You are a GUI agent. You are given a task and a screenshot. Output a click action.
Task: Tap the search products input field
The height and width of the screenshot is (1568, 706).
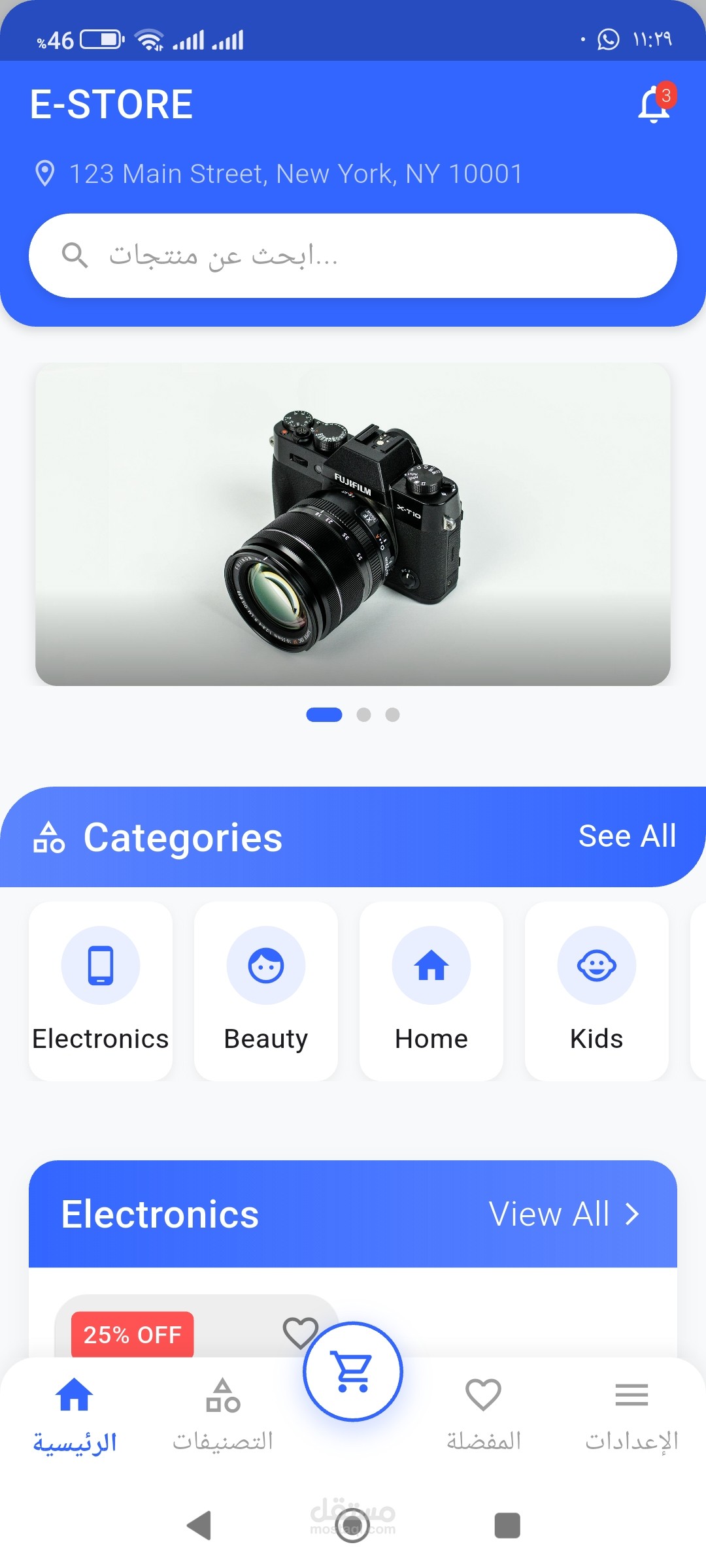(x=353, y=256)
